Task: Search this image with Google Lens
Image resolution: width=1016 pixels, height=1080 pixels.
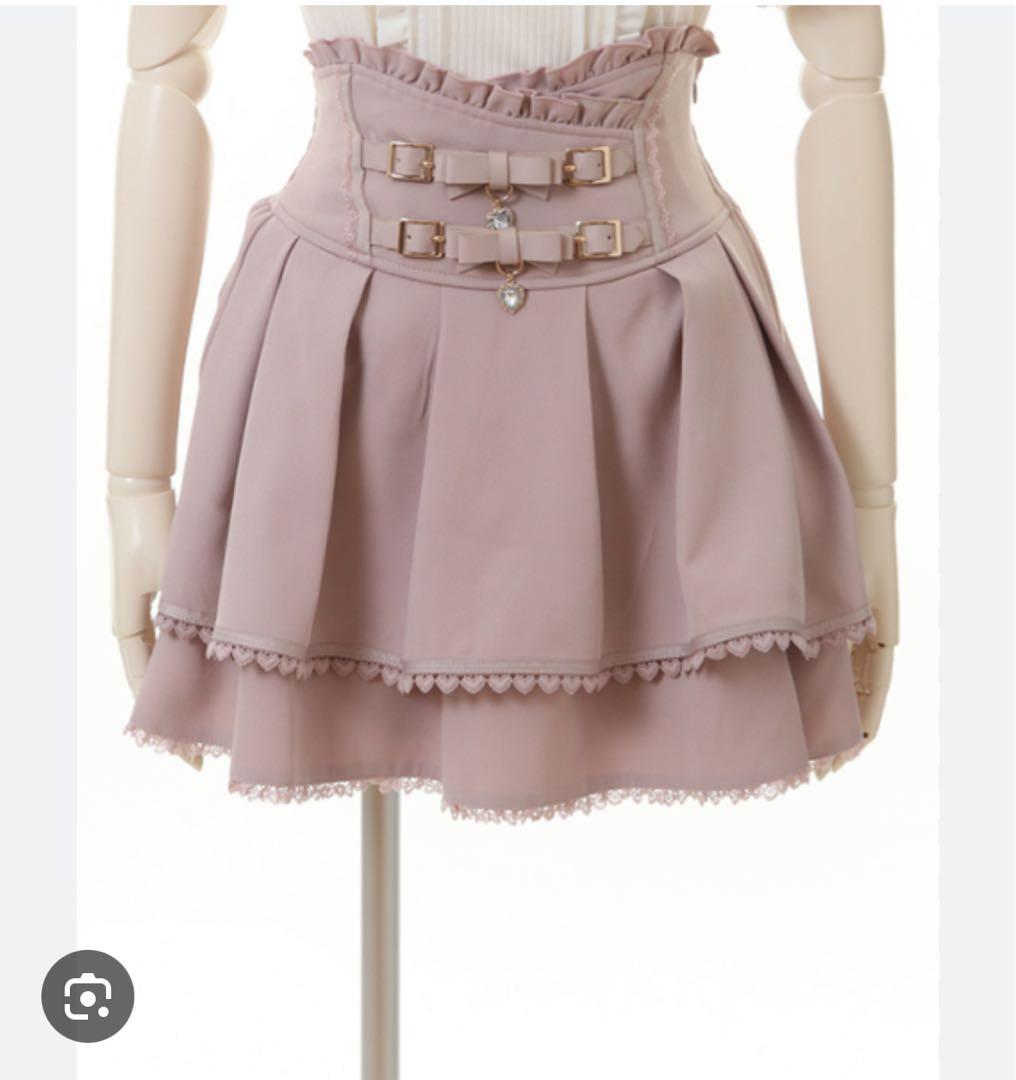Action: click(x=88, y=996)
